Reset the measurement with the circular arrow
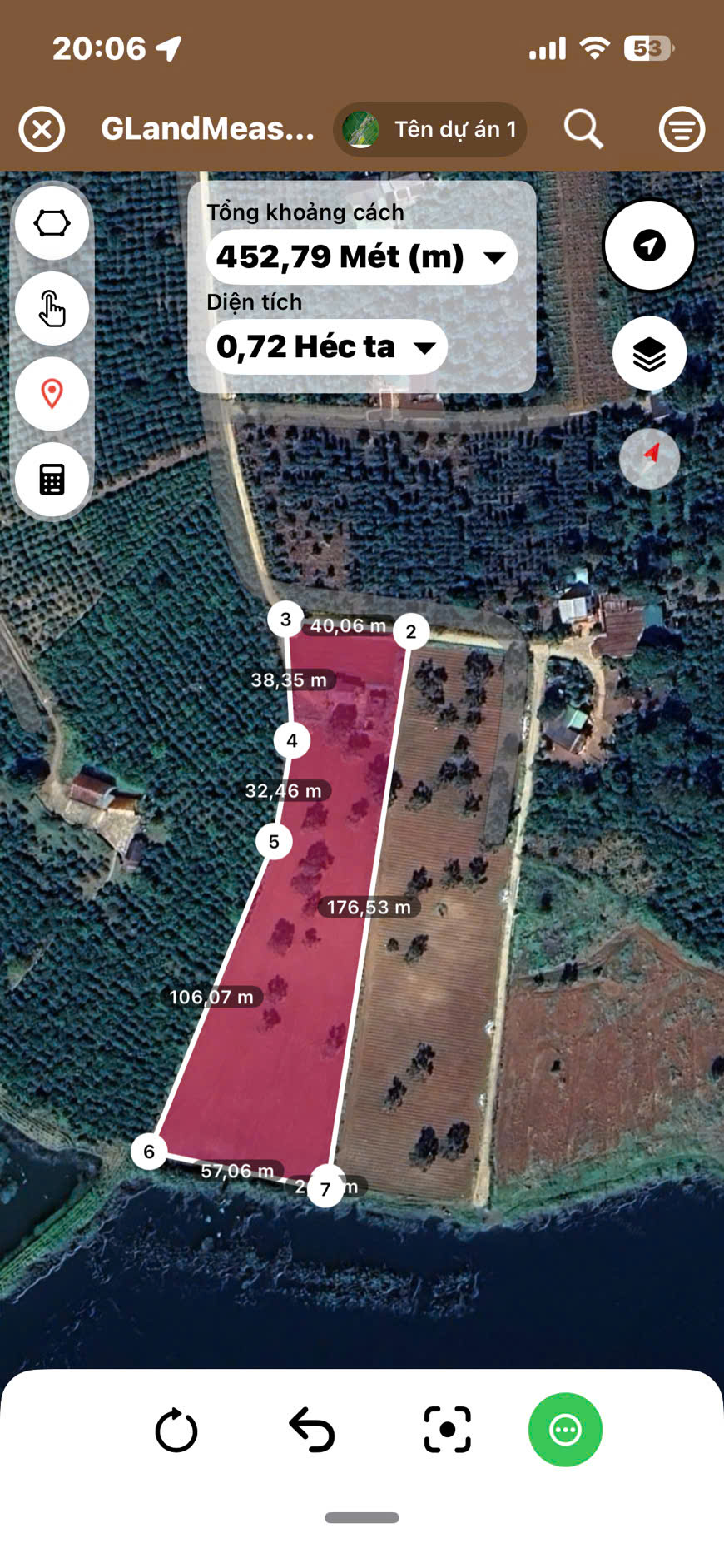724x1568 pixels. point(176,1430)
